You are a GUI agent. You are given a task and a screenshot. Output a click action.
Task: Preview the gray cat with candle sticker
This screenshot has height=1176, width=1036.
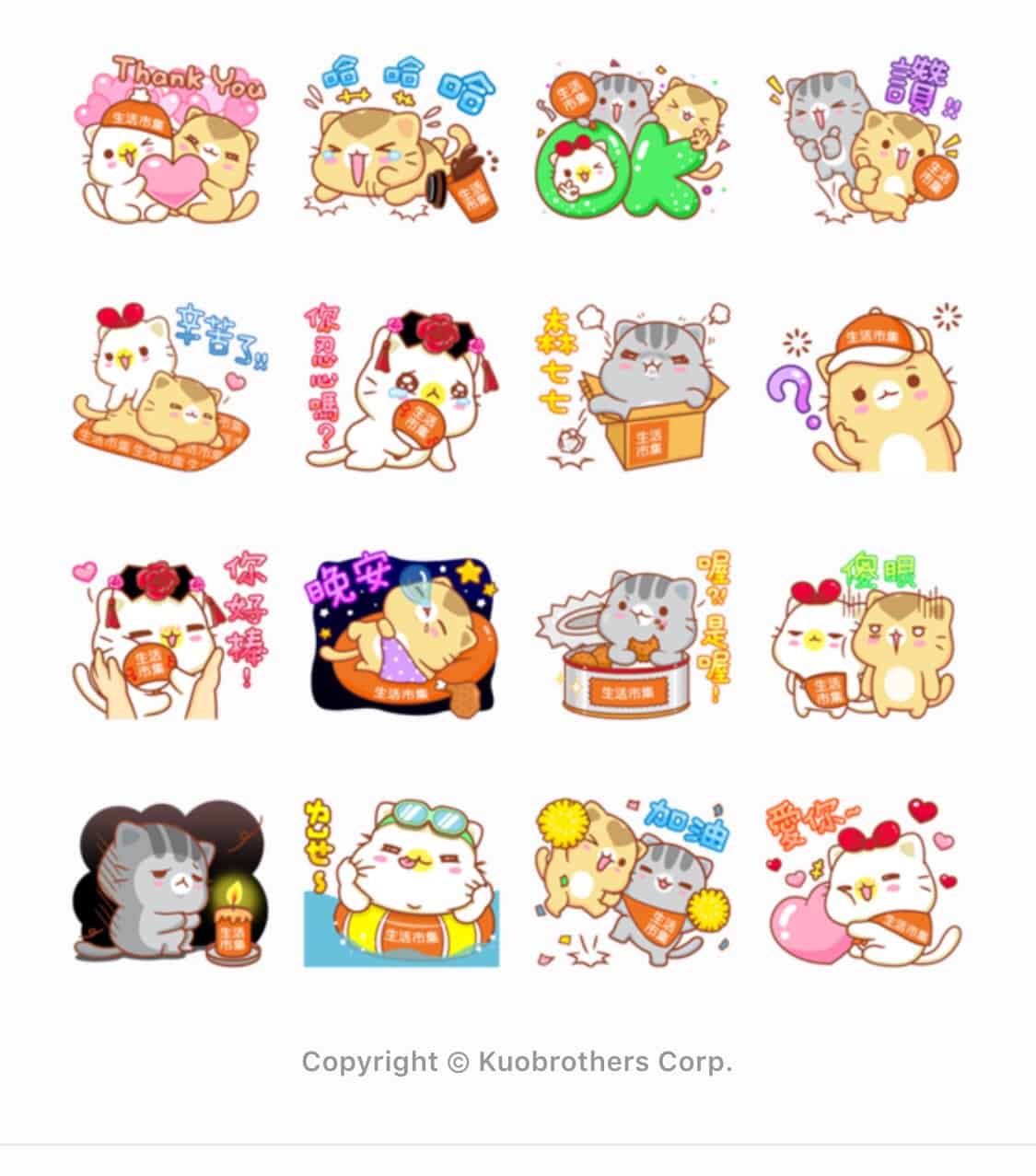tap(169, 882)
